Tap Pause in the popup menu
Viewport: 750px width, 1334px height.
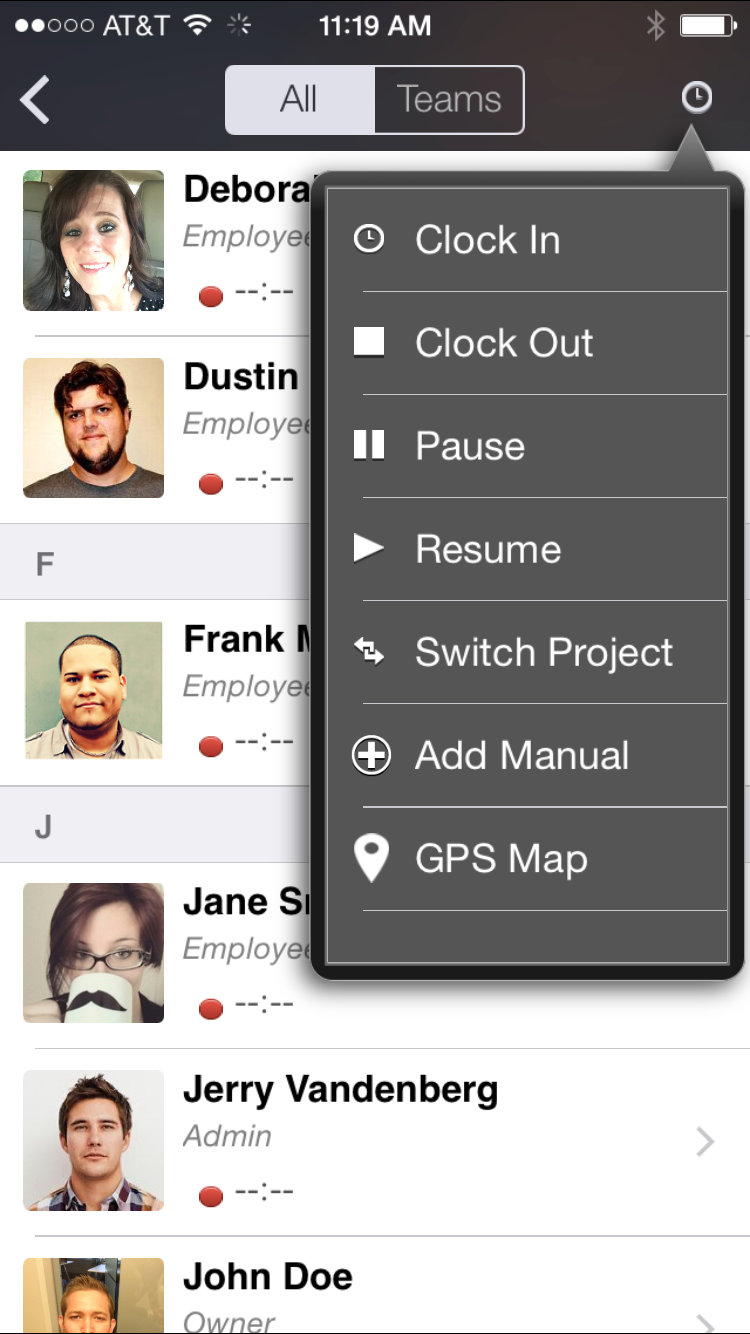click(x=527, y=446)
